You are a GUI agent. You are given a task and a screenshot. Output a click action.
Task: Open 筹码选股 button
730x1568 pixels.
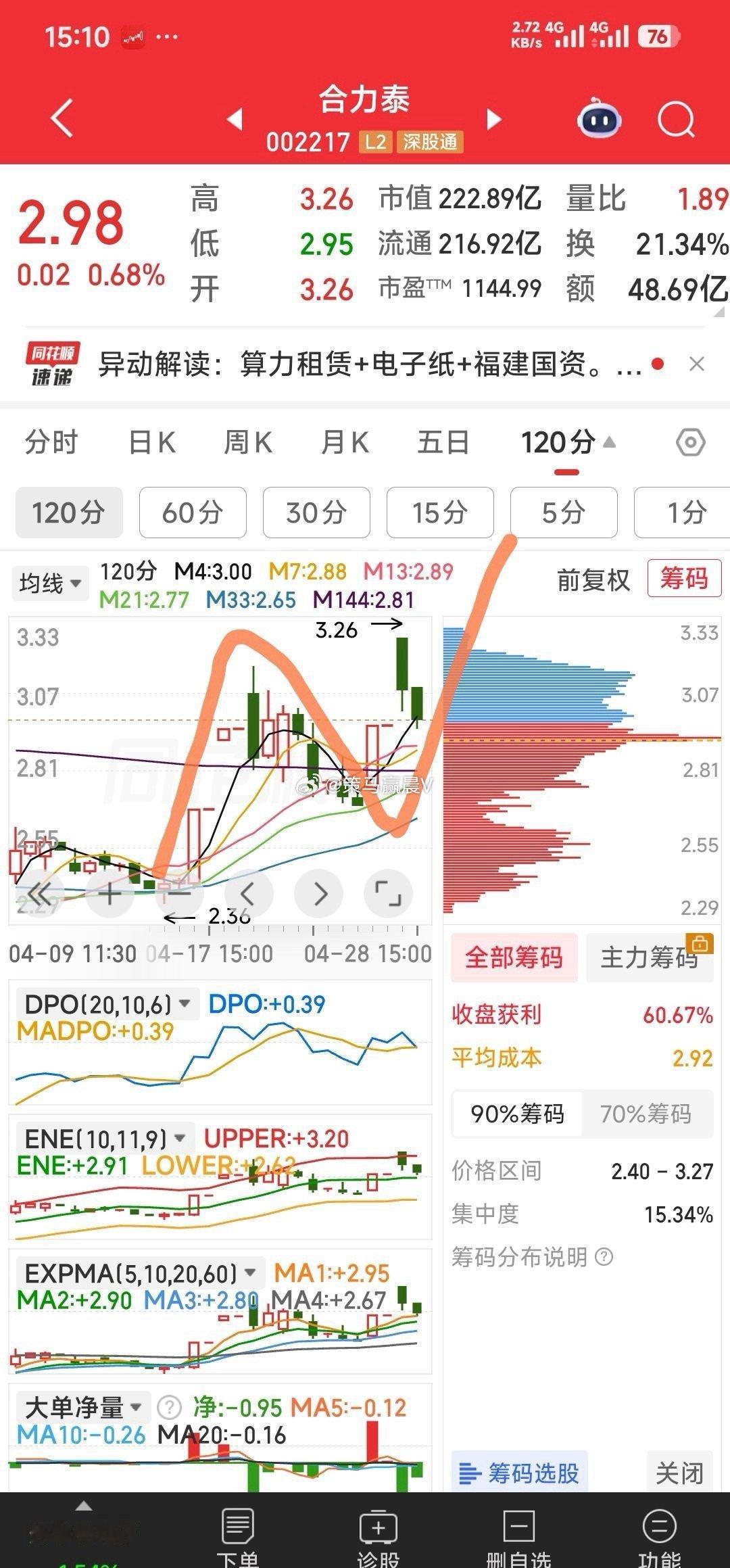pos(520,1472)
